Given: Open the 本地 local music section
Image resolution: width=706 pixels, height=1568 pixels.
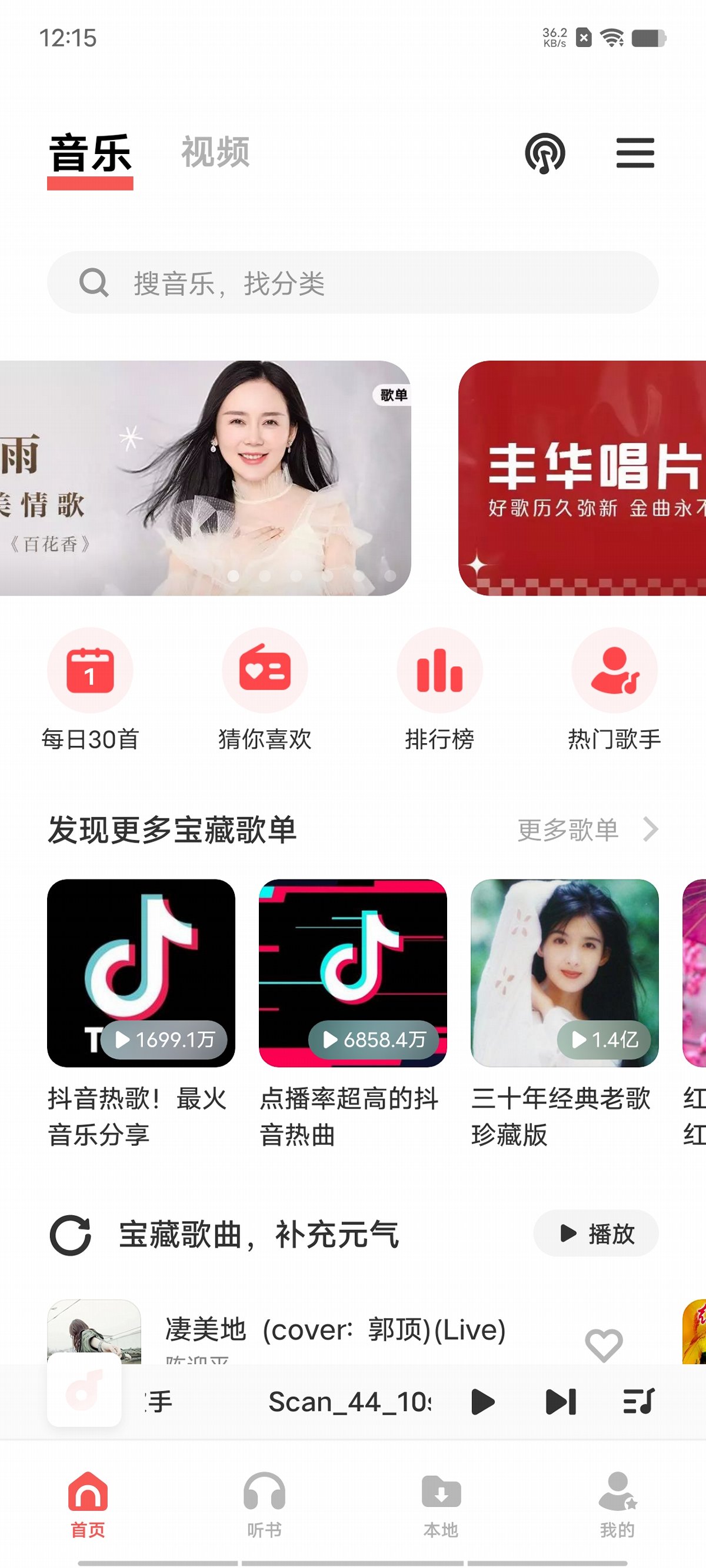Looking at the screenshot, I should tap(441, 1510).
